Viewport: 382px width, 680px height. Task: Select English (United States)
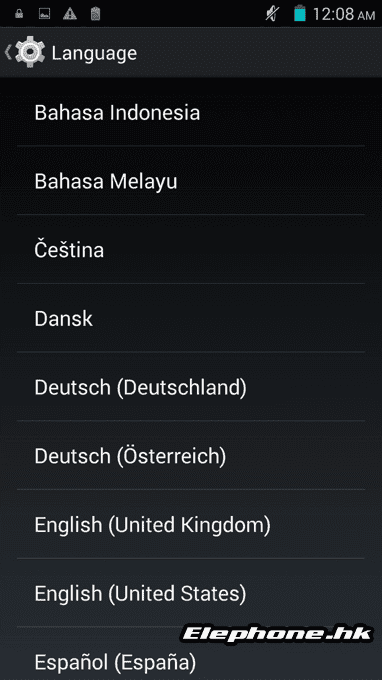coord(191,592)
